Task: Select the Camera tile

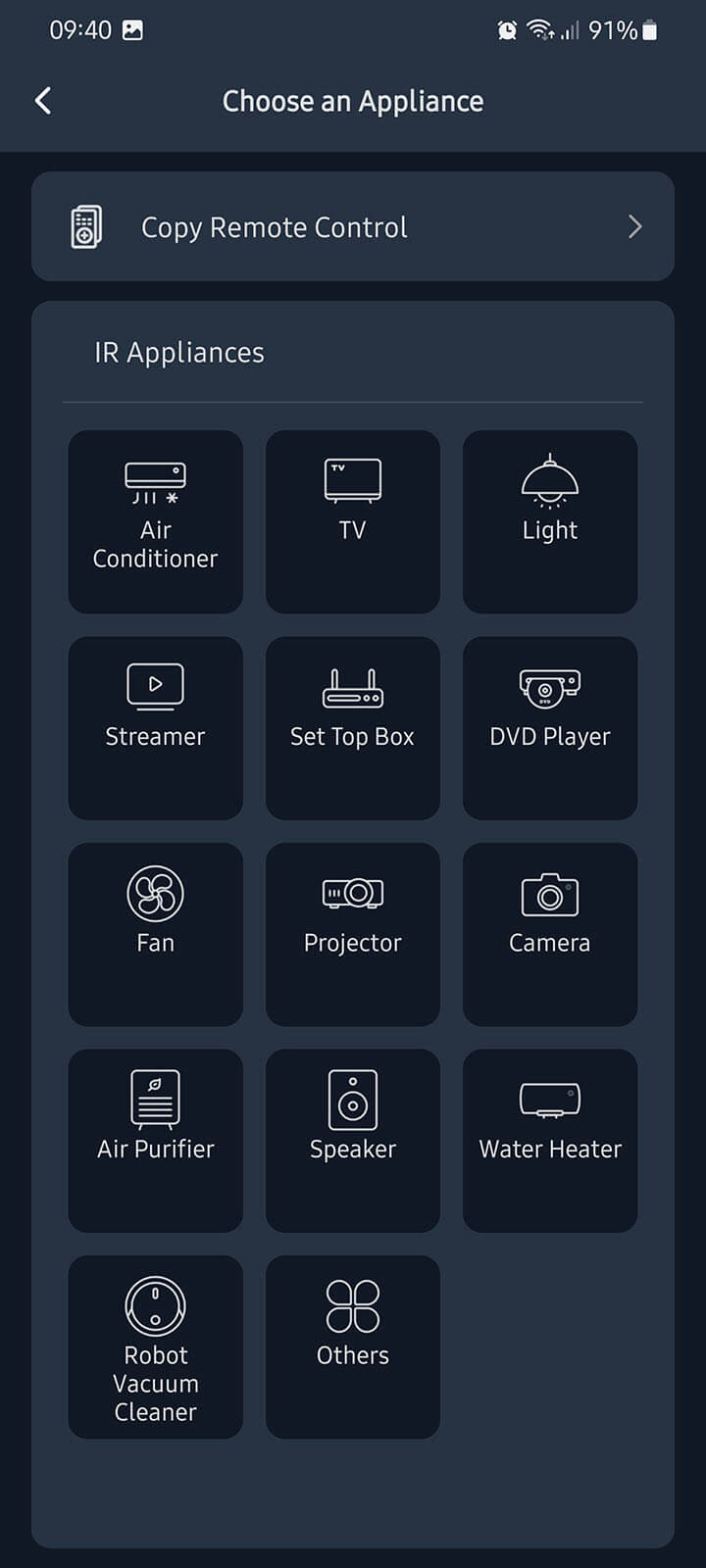Action: [550, 934]
